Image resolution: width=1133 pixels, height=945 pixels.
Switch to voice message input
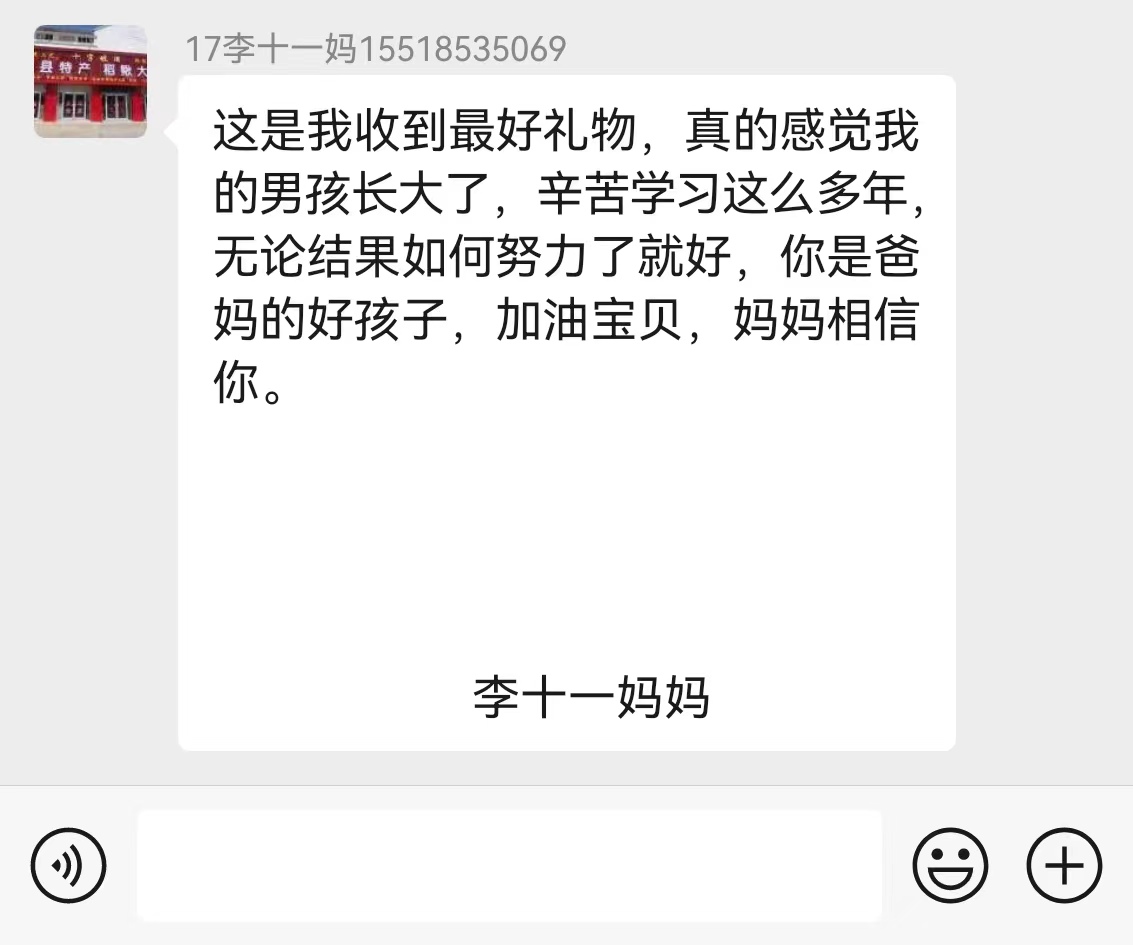(68, 865)
